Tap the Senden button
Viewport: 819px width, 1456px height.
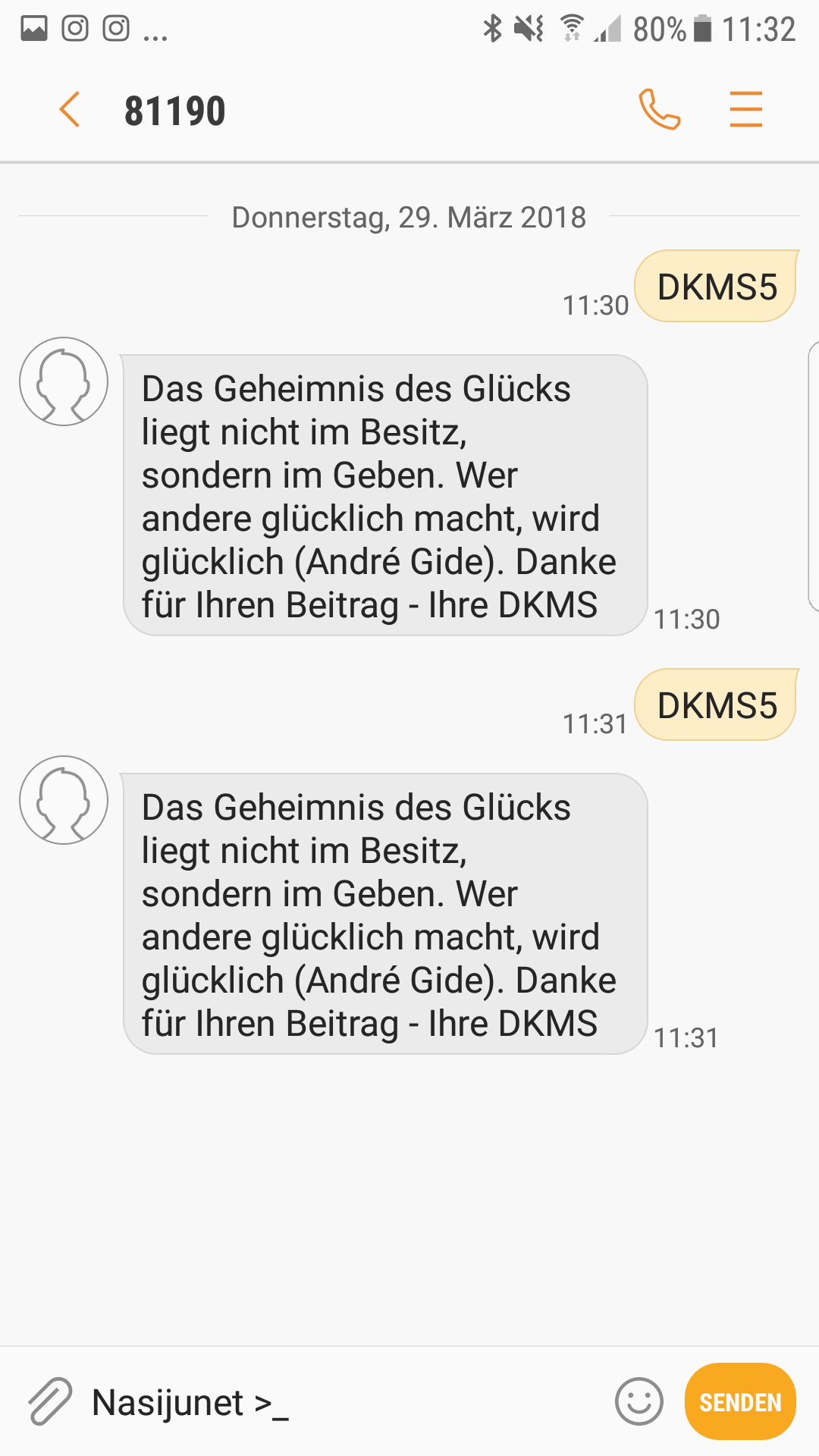[740, 1401]
